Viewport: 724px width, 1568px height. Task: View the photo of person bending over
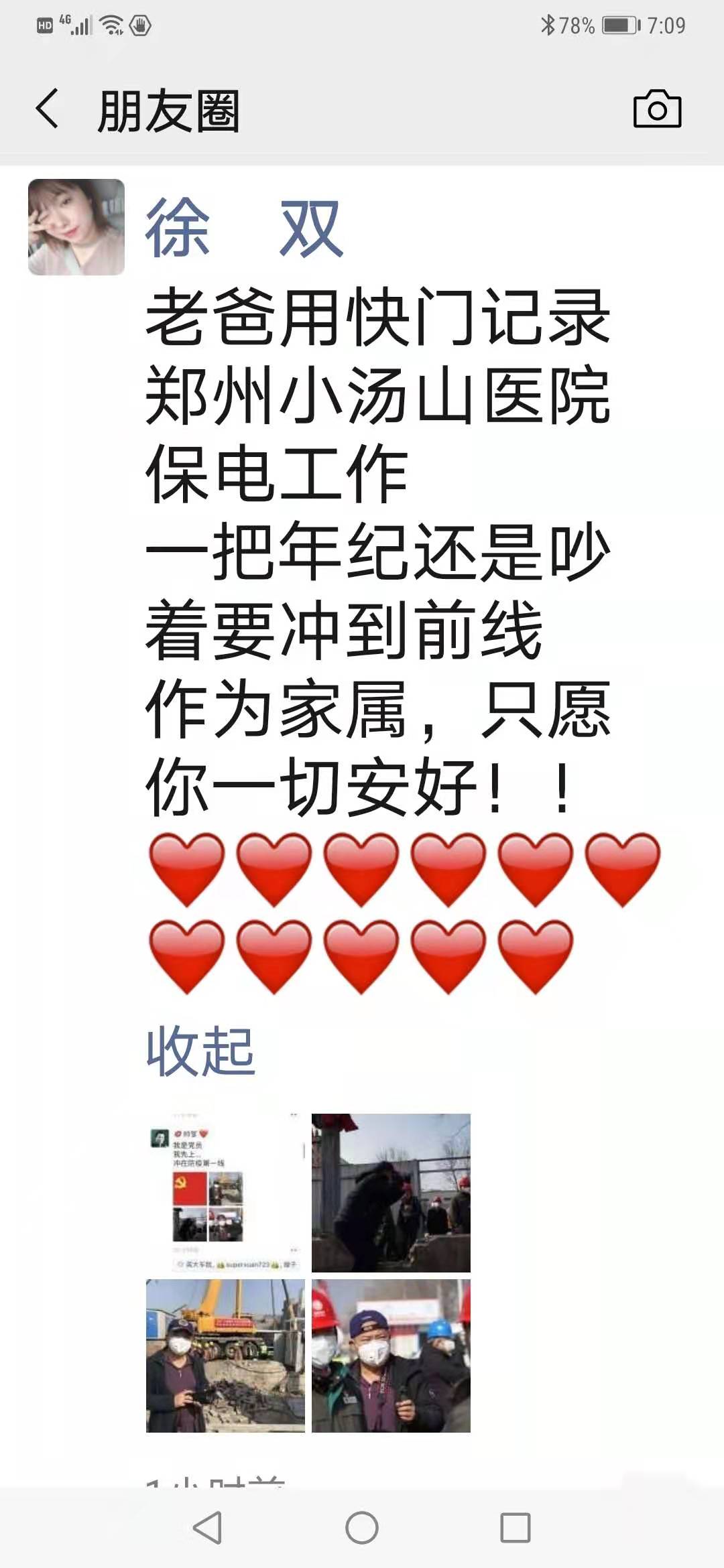(391, 1193)
